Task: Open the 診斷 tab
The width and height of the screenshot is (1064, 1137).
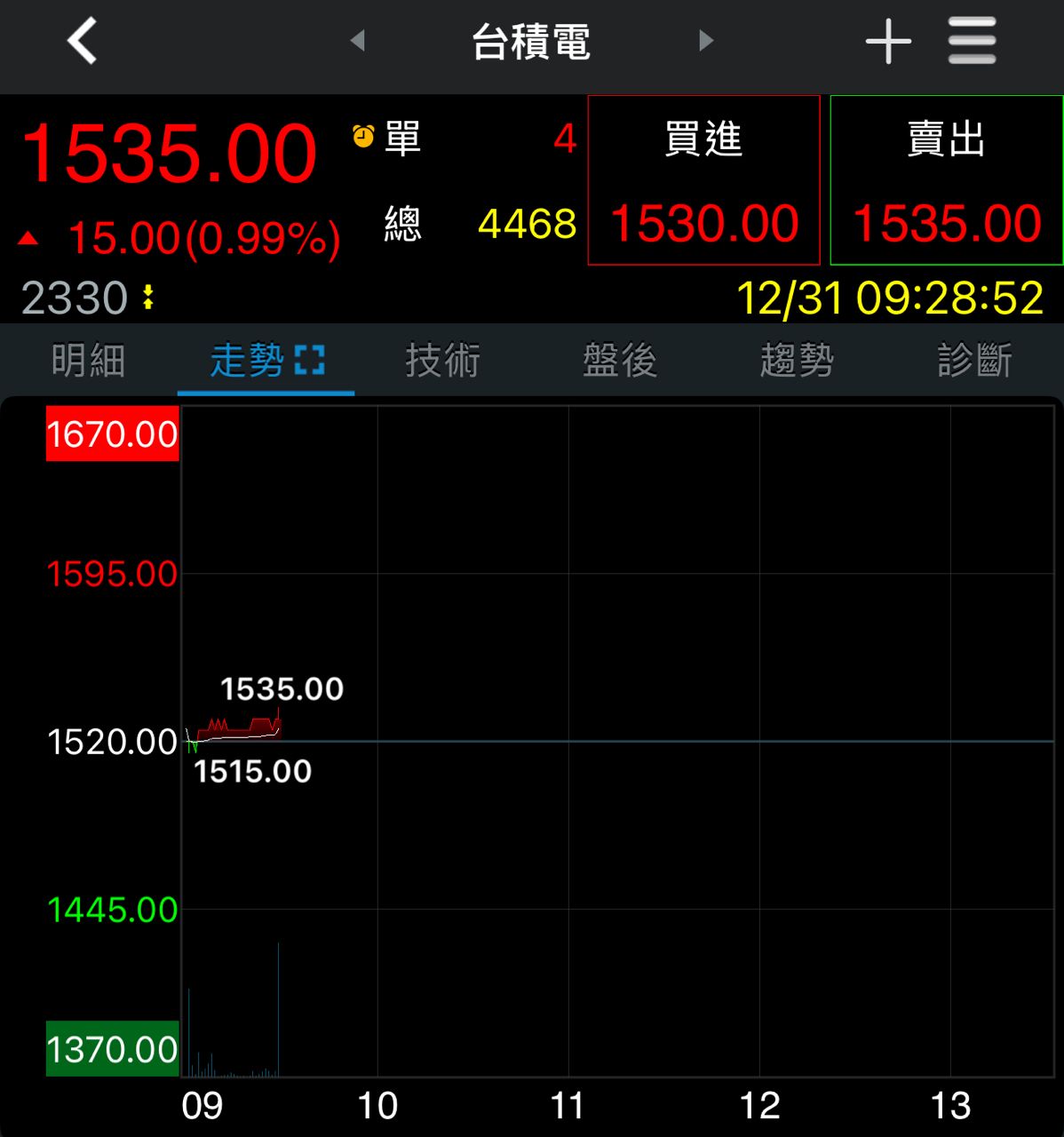Action: [x=974, y=361]
